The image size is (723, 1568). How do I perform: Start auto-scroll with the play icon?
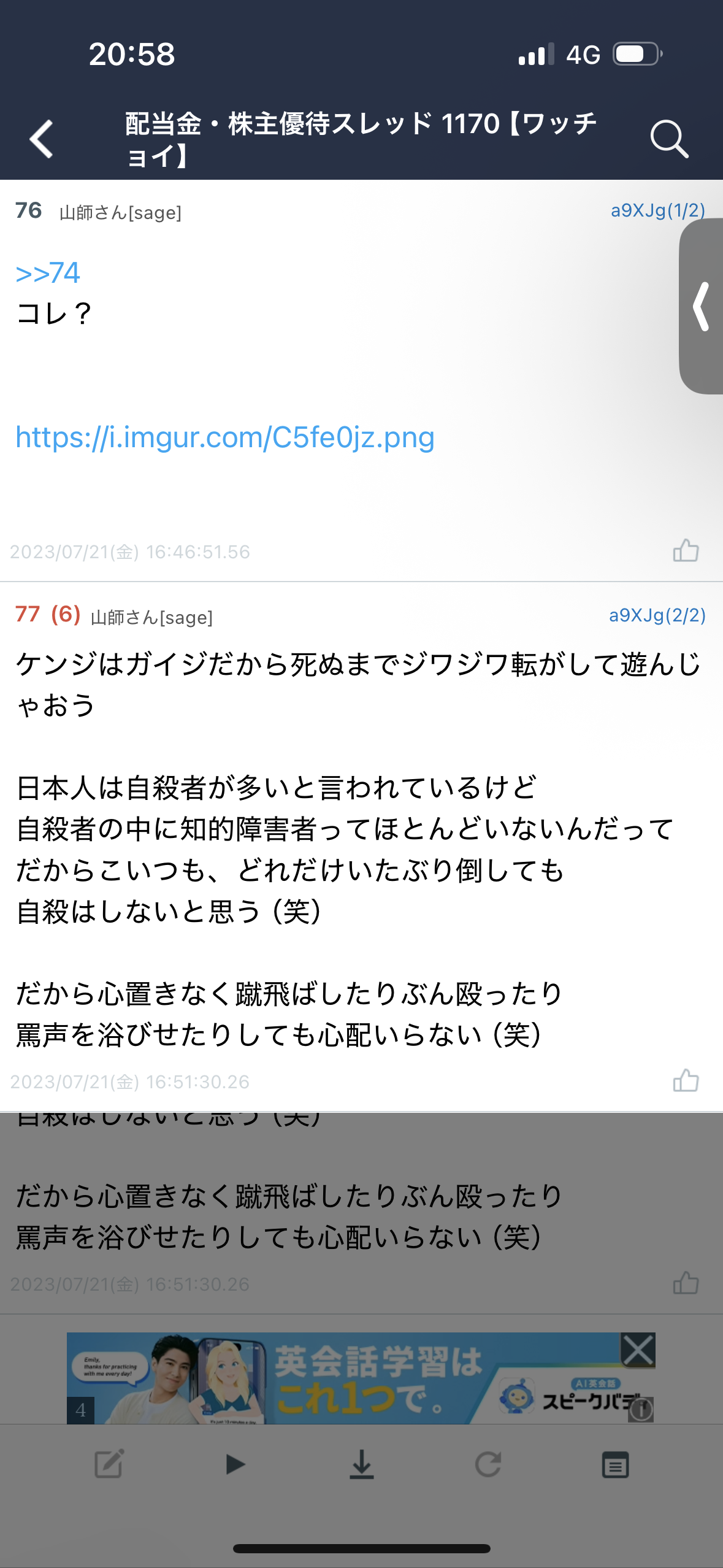click(235, 1464)
